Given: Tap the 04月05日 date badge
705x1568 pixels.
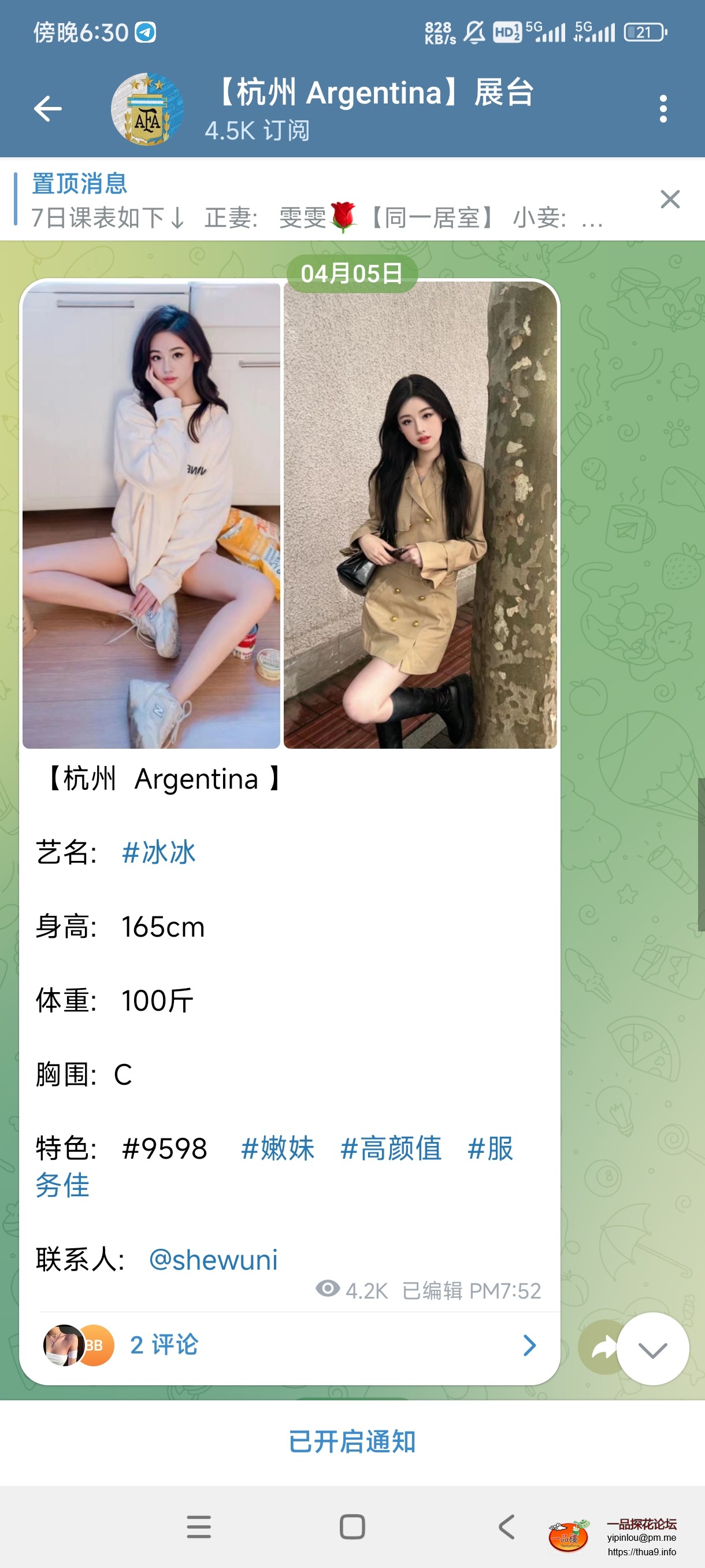Looking at the screenshot, I should pos(351,274).
